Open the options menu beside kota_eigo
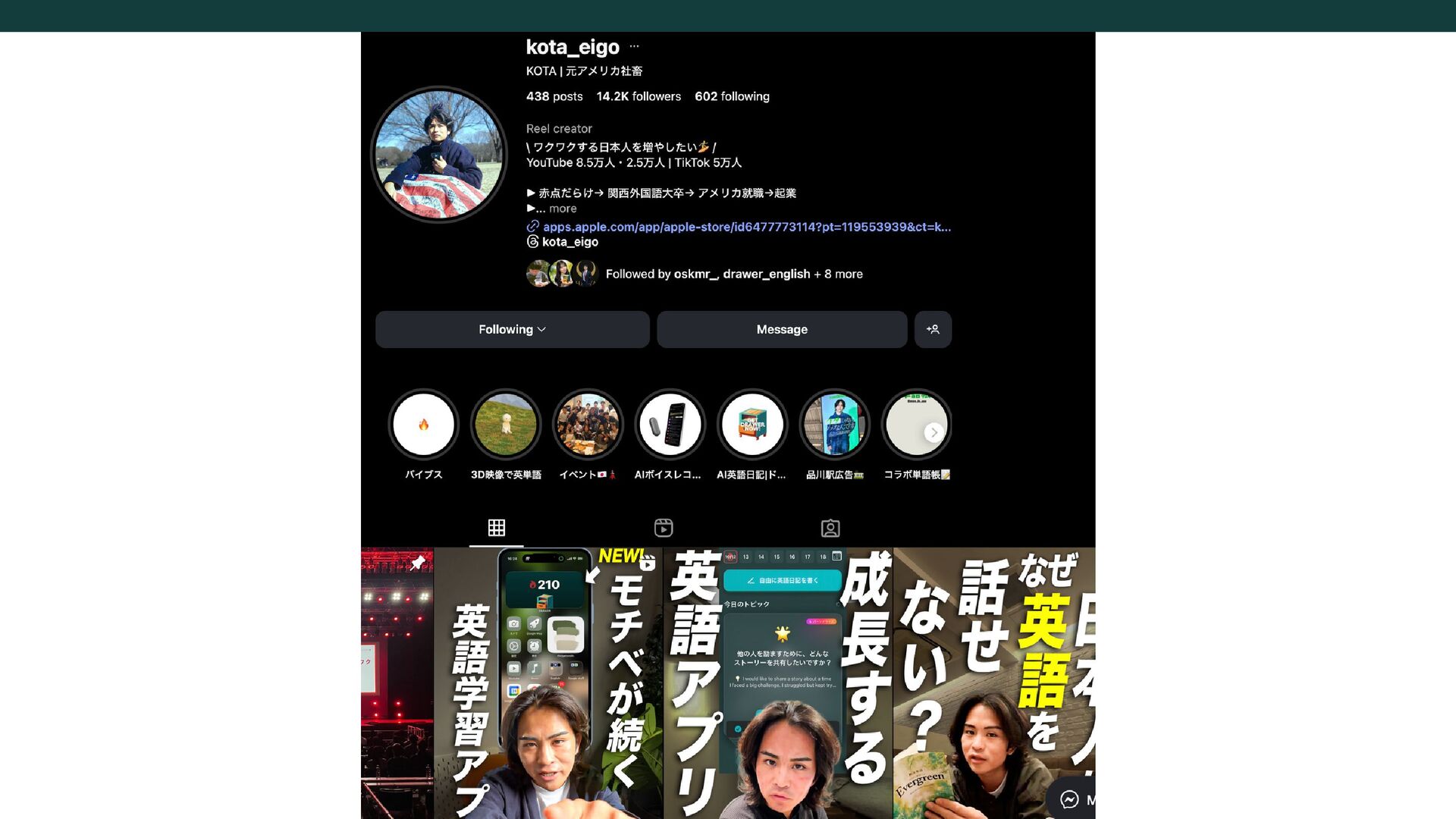Image resolution: width=1456 pixels, height=819 pixels. (x=634, y=47)
